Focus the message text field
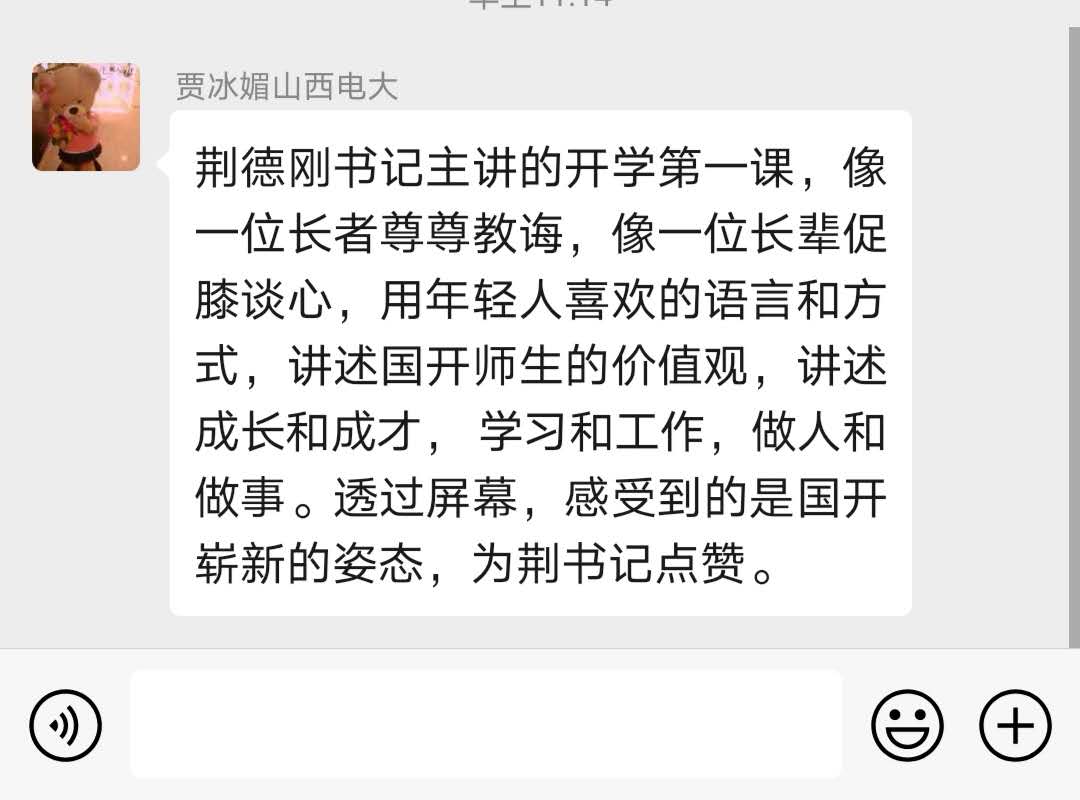Screen dimensions: 1080x800 [x=486, y=724]
